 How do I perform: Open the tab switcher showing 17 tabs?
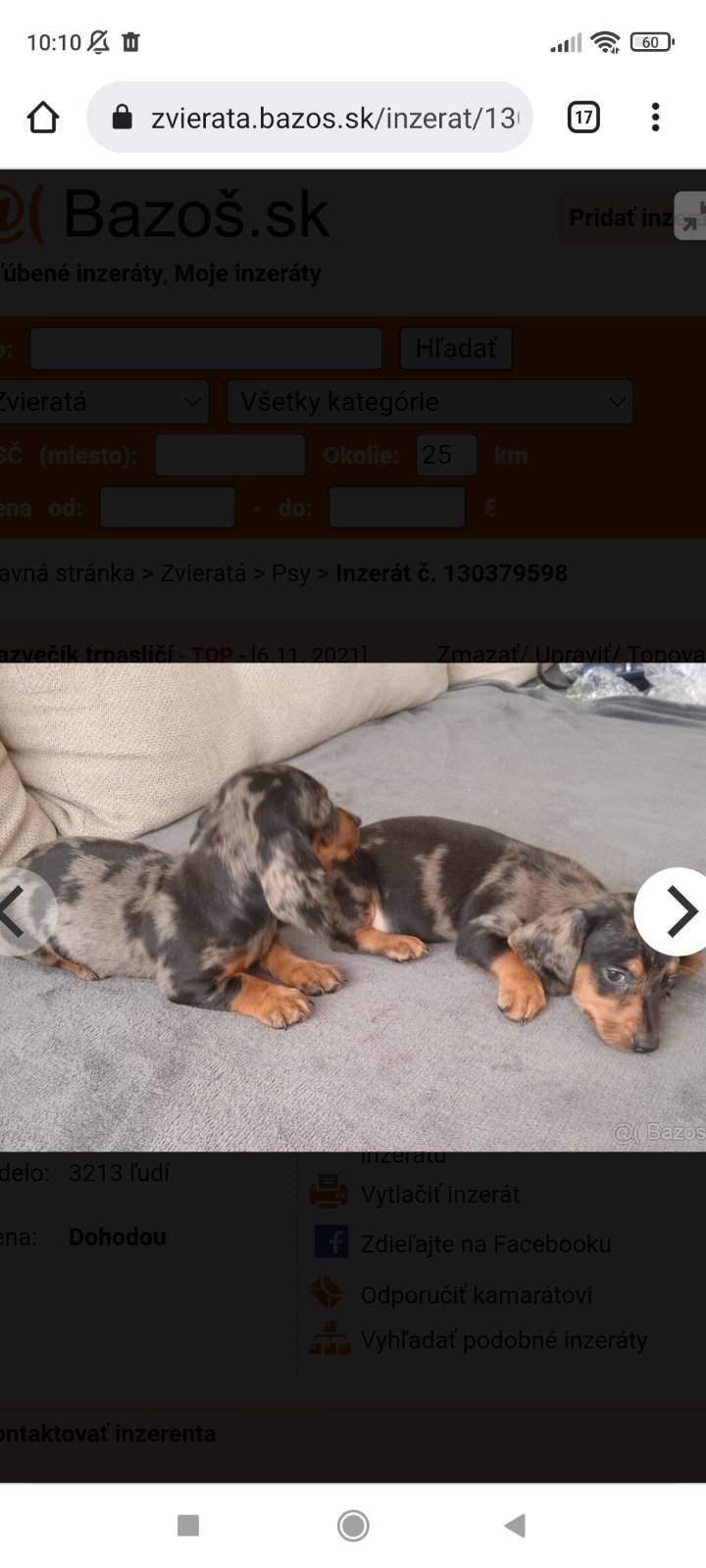tap(583, 118)
